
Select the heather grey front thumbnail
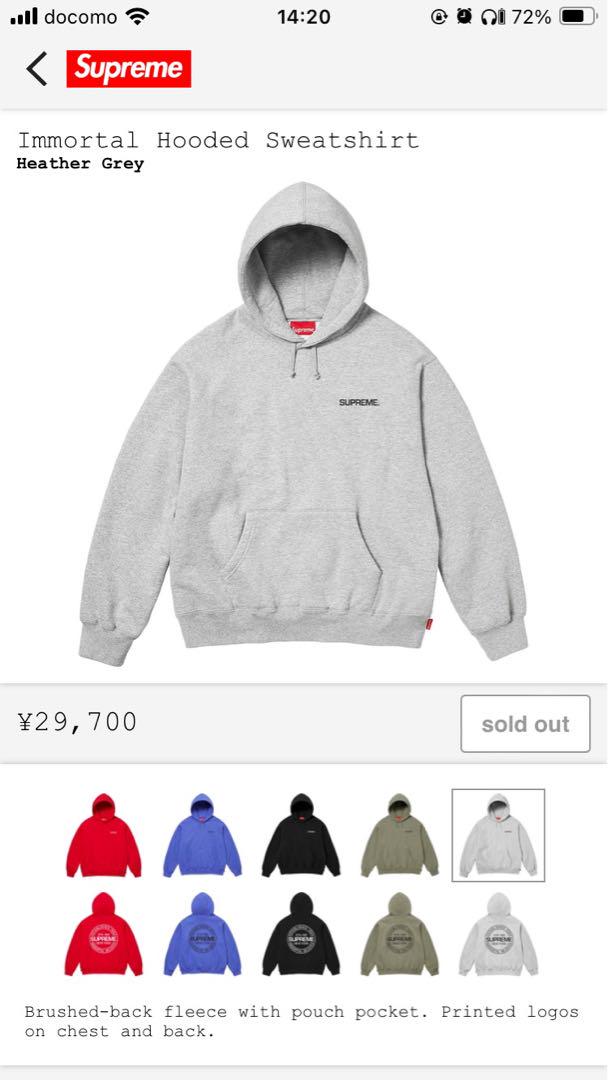[499, 835]
